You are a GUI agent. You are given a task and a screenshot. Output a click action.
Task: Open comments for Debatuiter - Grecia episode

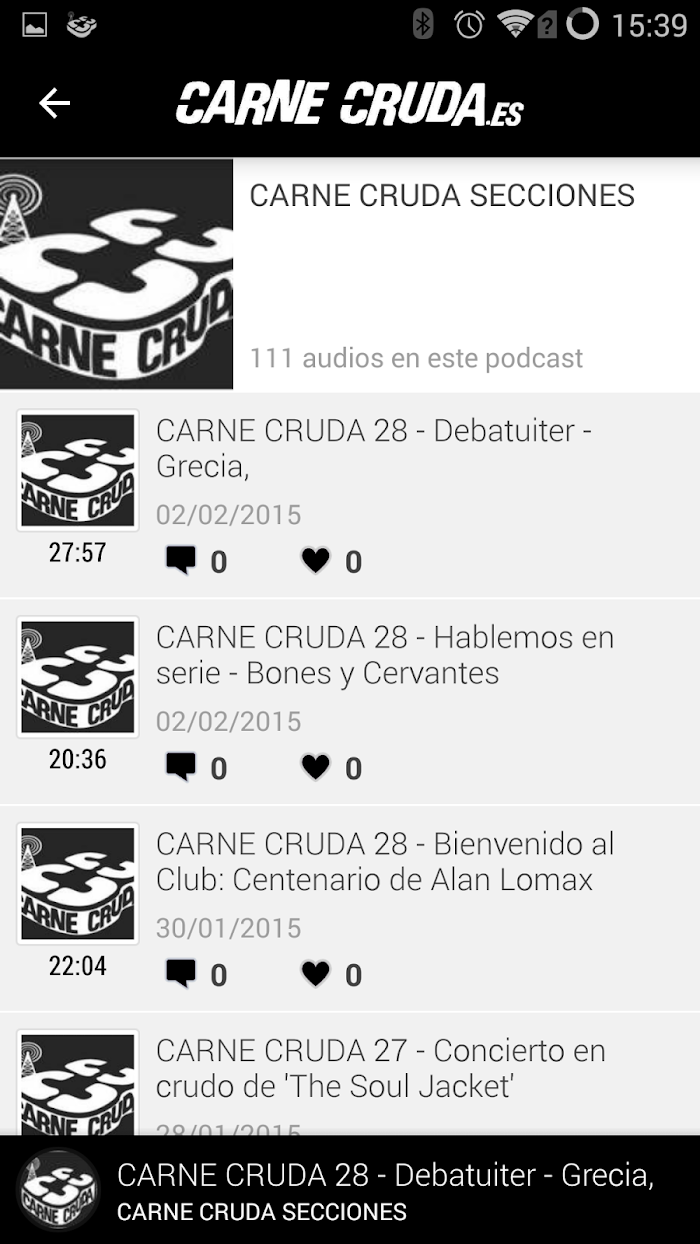(180, 561)
